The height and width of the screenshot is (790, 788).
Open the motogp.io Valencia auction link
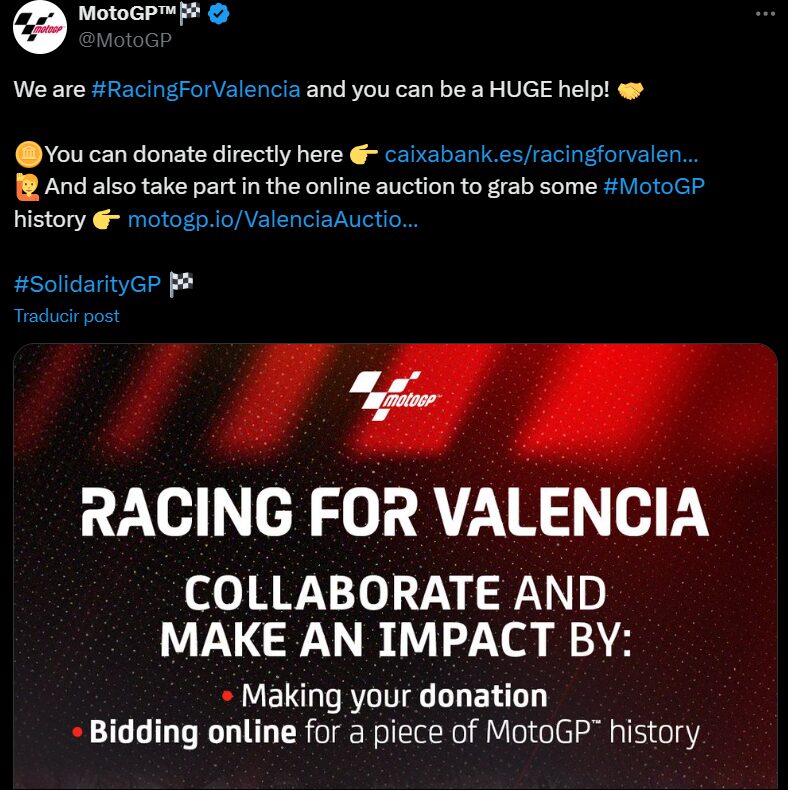tap(272, 219)
